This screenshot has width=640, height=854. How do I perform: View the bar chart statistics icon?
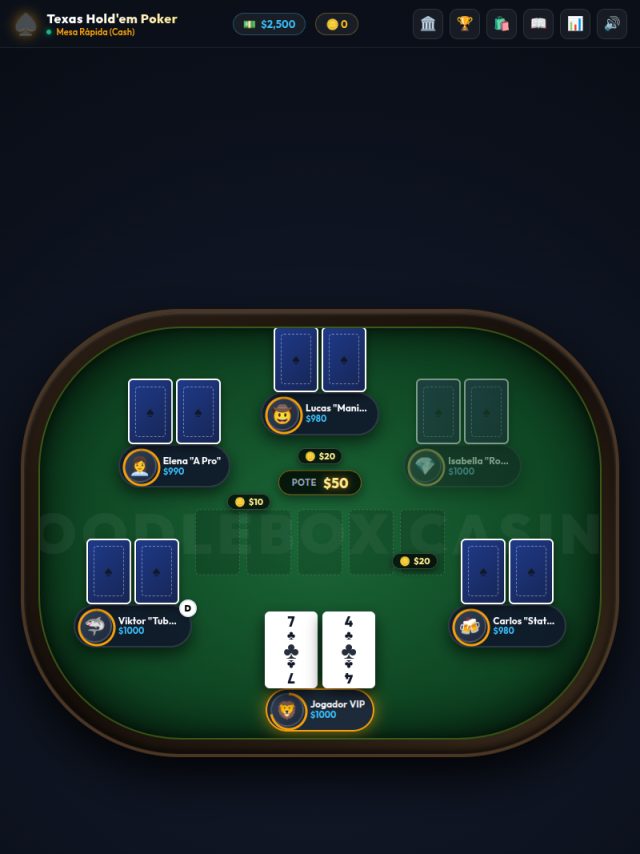pos(575,24)
